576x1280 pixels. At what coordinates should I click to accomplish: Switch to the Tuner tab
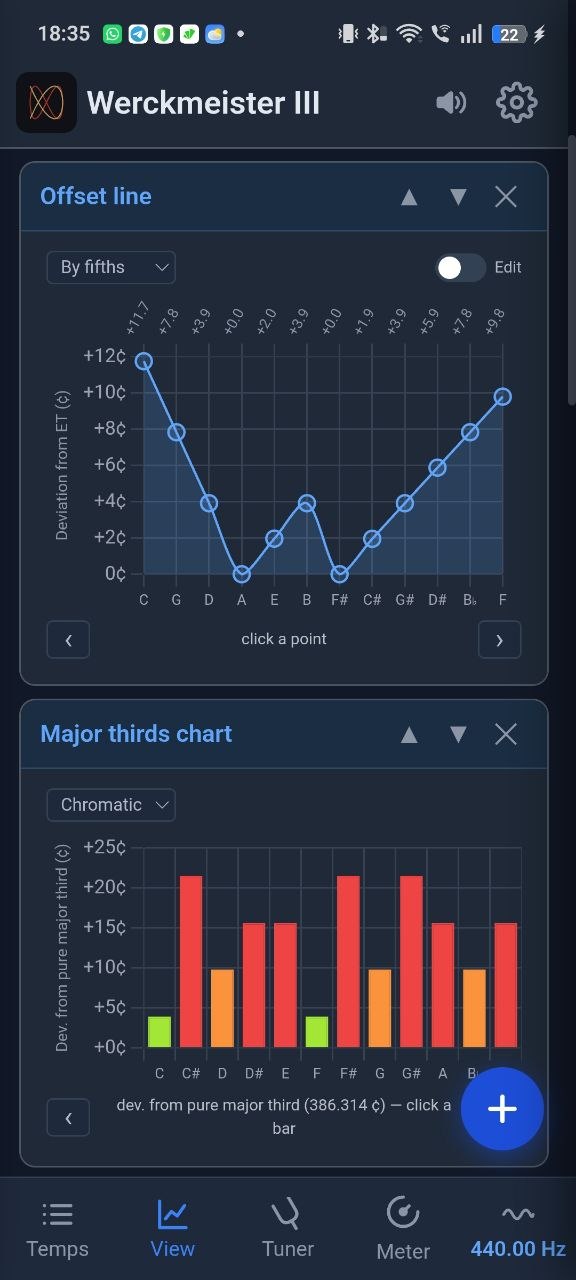[288, 1230]
